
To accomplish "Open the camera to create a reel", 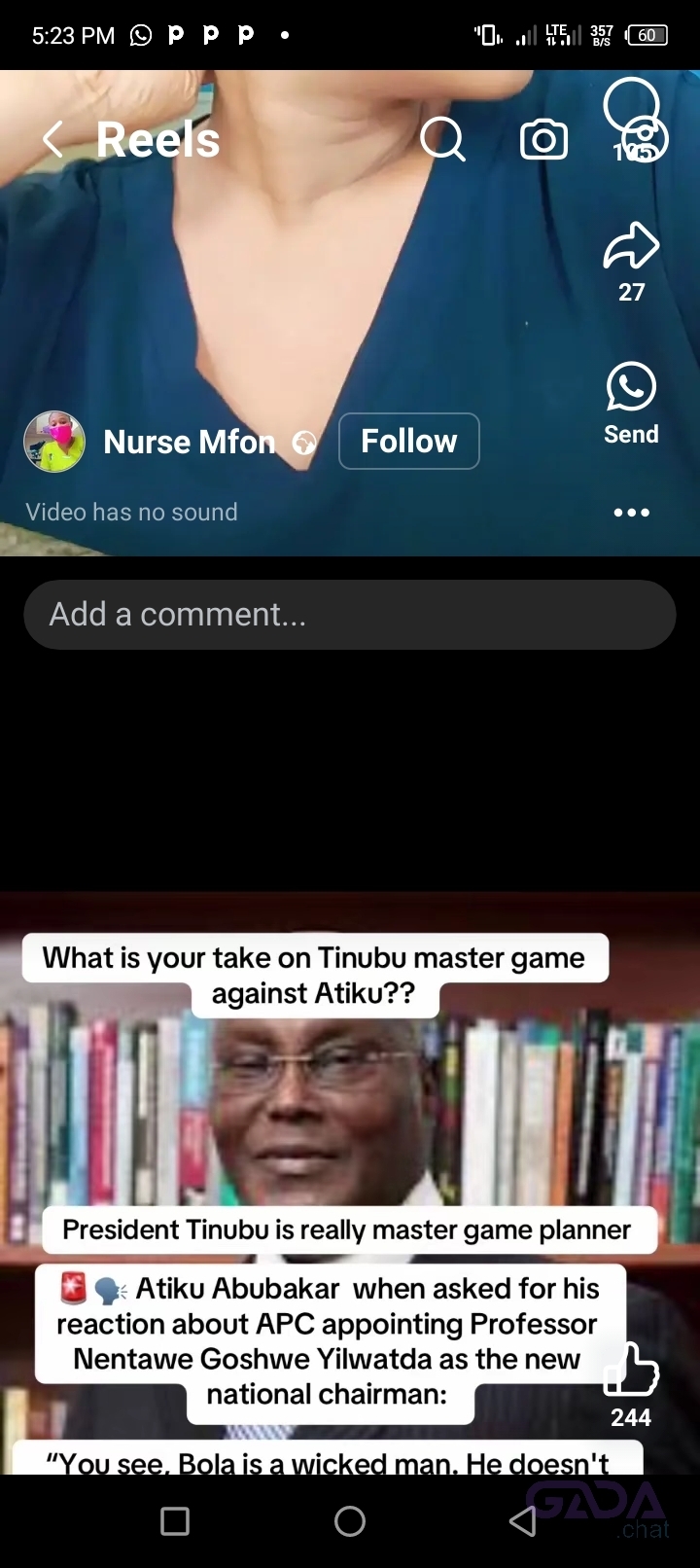I will pyautogui.click(x=543, y=140).
